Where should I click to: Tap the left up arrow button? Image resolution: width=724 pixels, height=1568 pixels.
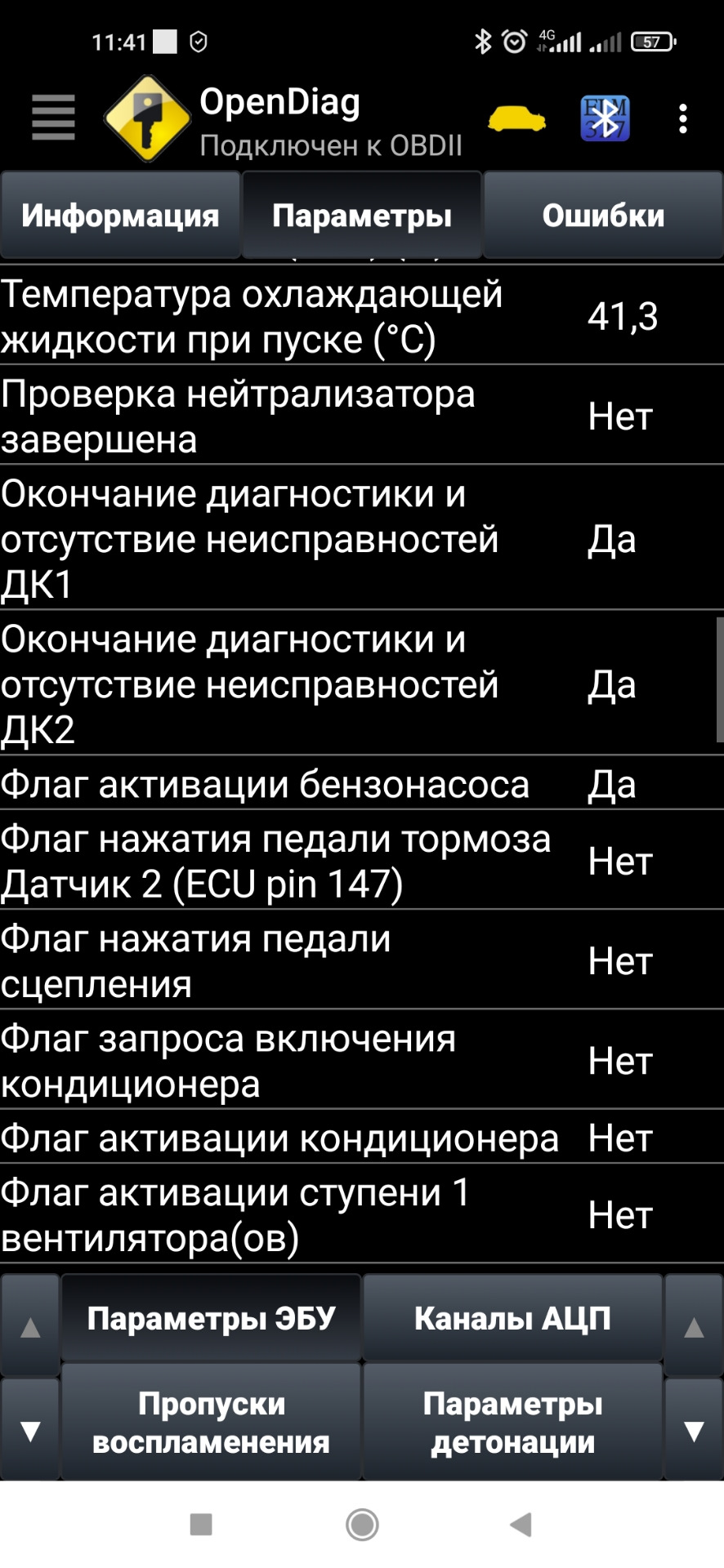click(30, 1327)
